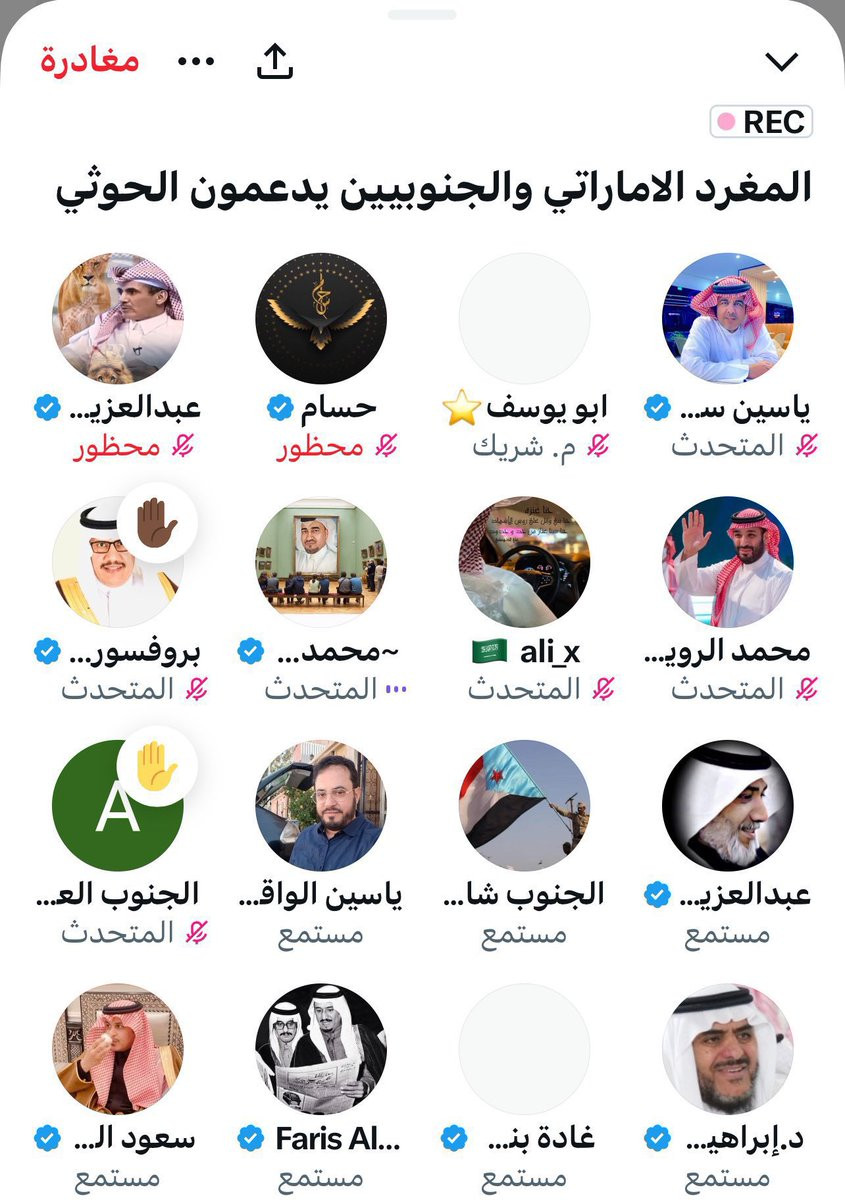
Task: Open the three-dot more options menu
Action: [196, 61]
